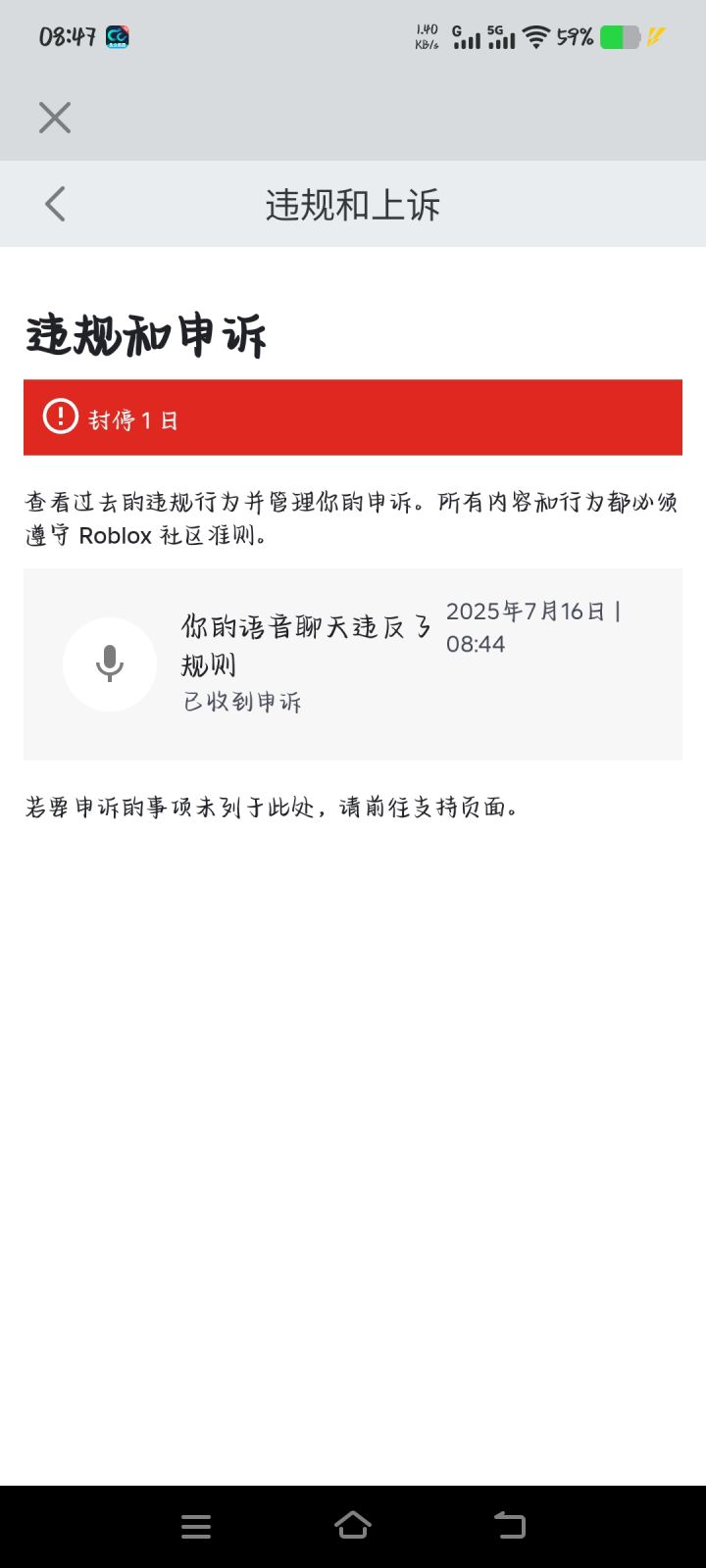Close the page with the X icon
The image size is (706, 1568).
(55, 118)
